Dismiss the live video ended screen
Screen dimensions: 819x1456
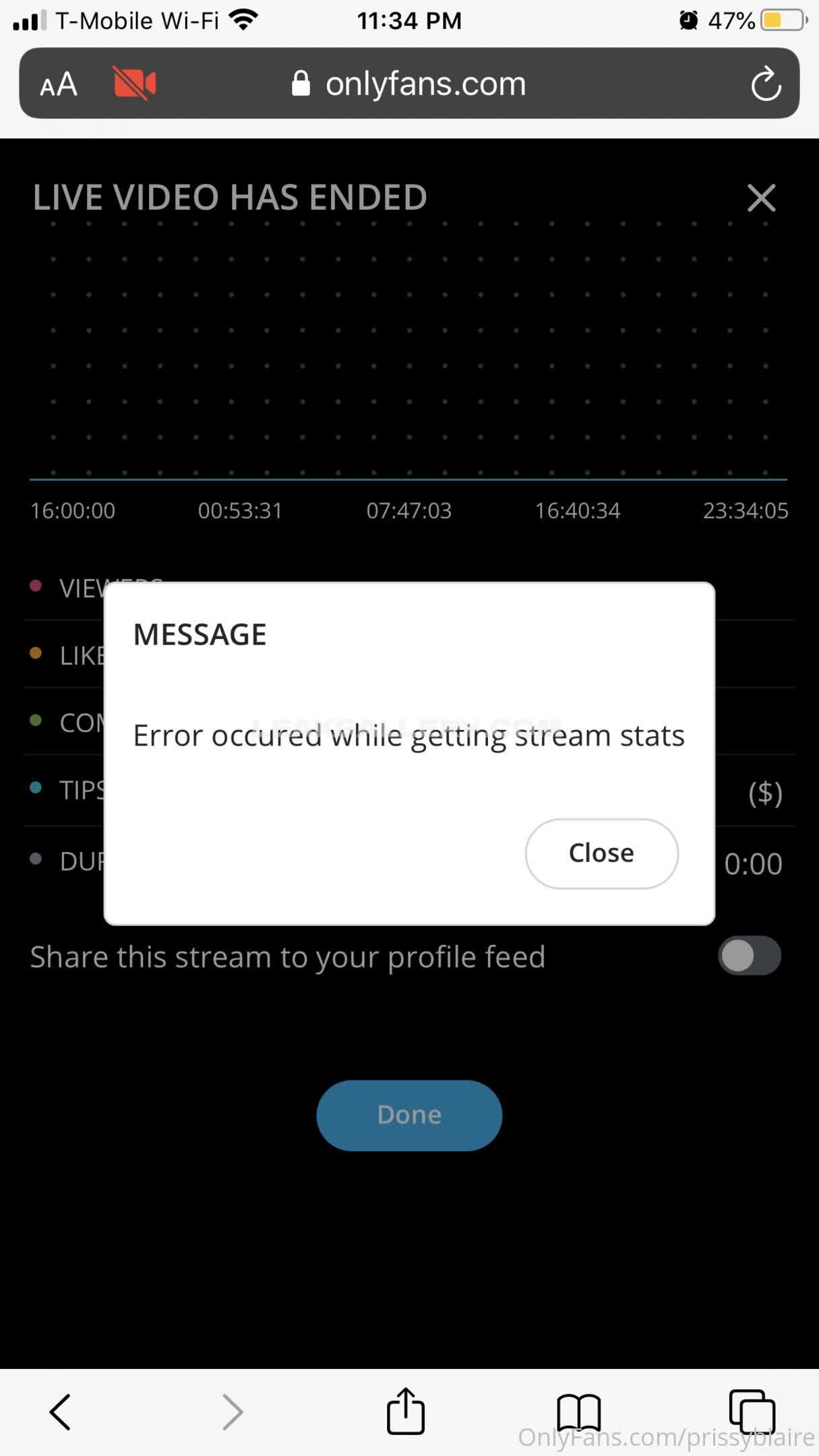tap(761, 198)
